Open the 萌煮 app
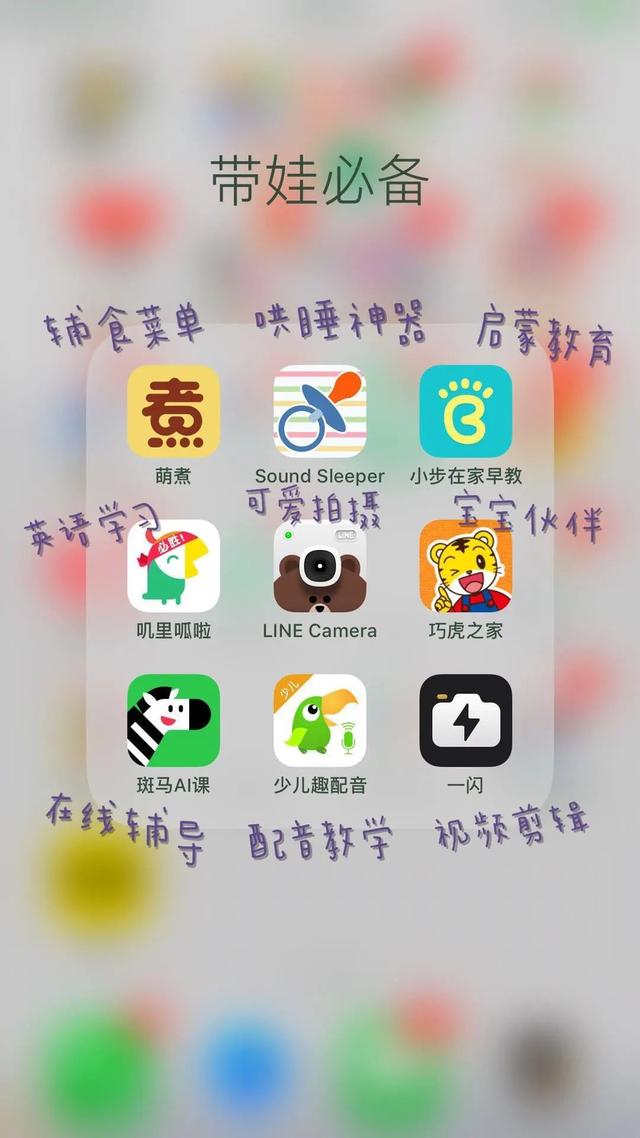The image size is (640, 1138). (173, 411)
